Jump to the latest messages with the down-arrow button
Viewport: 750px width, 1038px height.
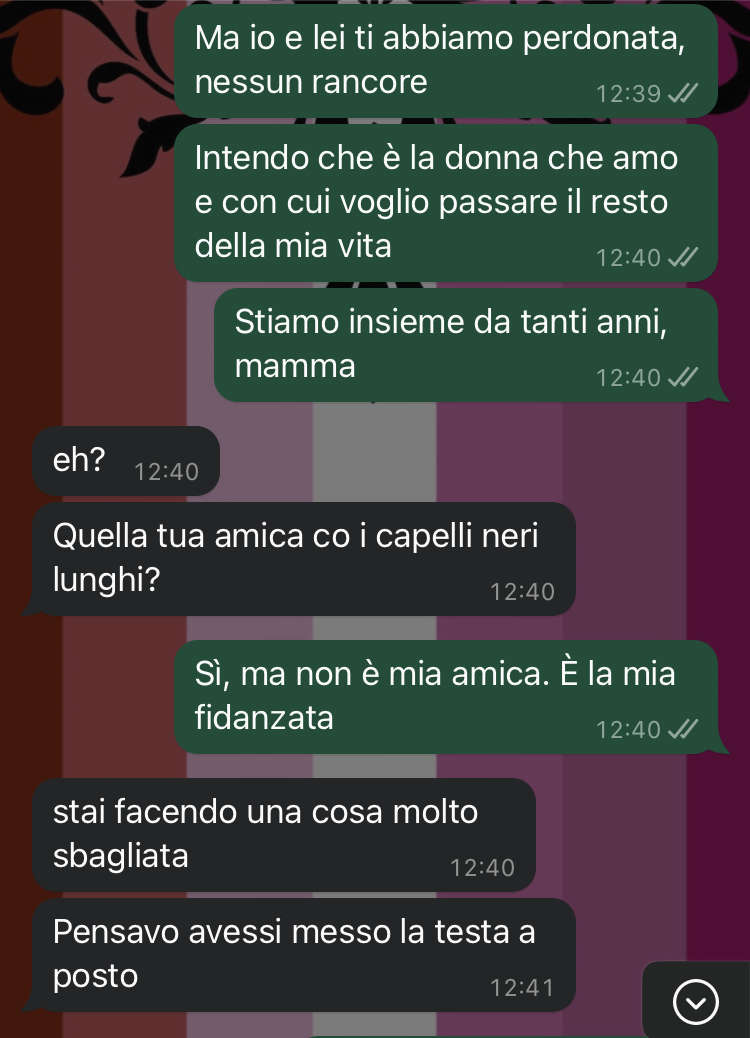[x=696, y=1002]
